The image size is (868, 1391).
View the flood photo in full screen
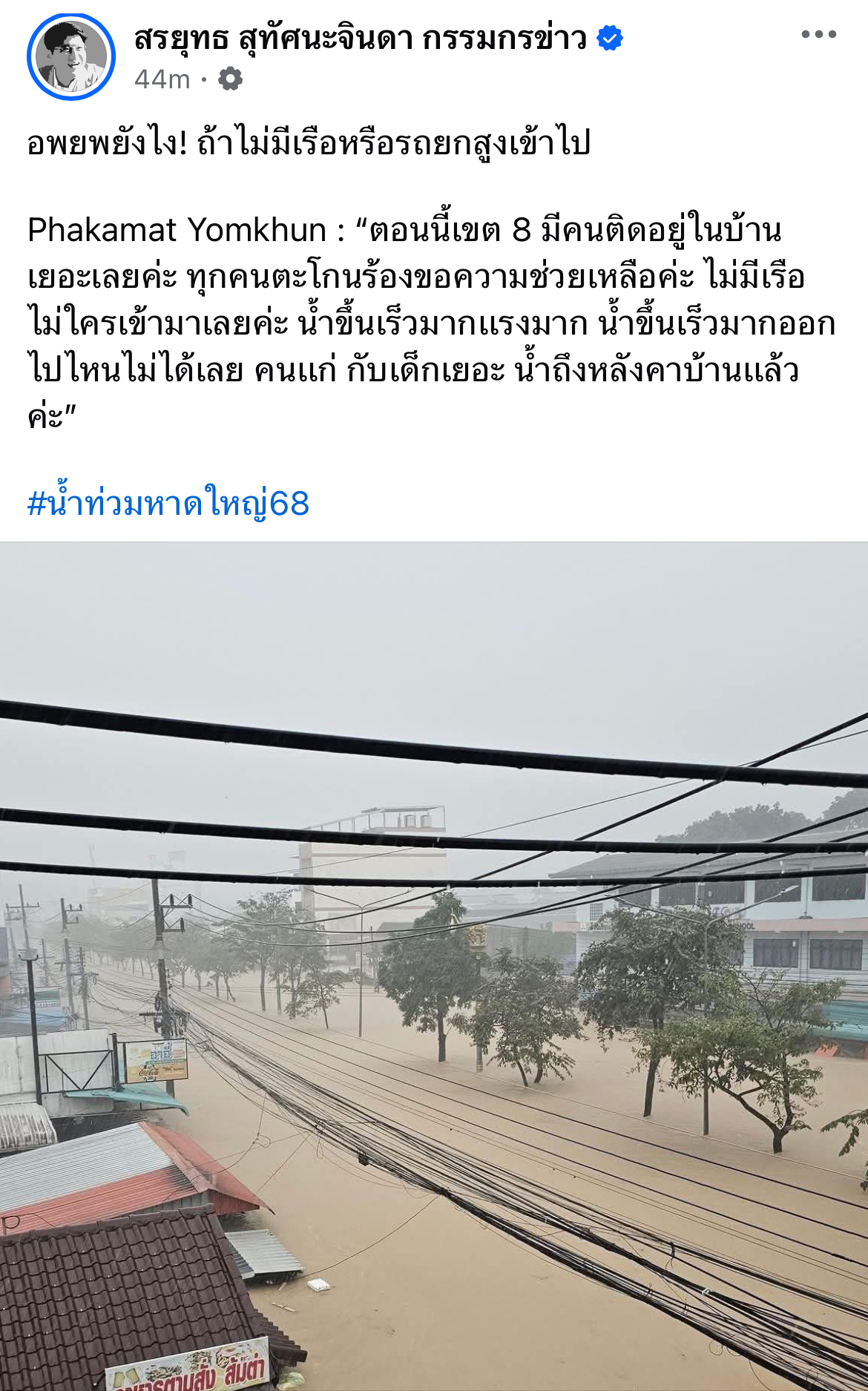tap(434, 964)
